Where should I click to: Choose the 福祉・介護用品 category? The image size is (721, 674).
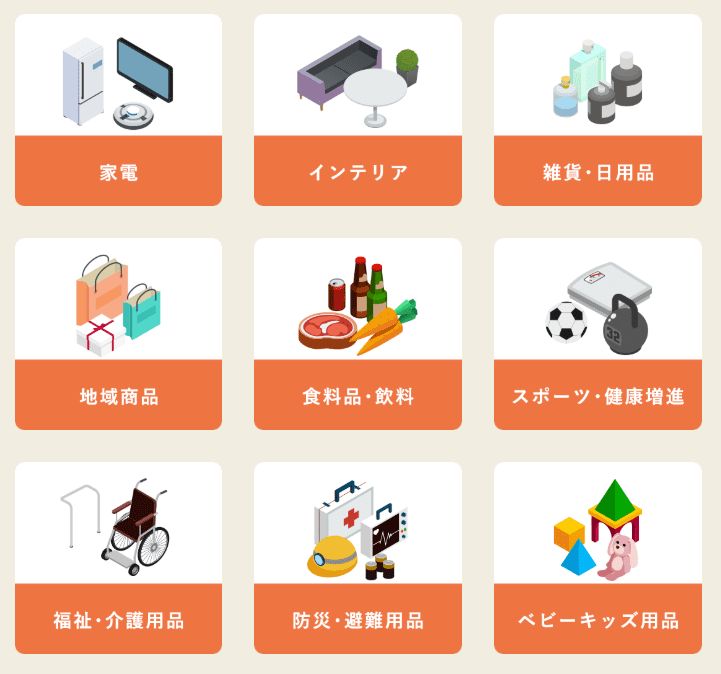[118, 558]
